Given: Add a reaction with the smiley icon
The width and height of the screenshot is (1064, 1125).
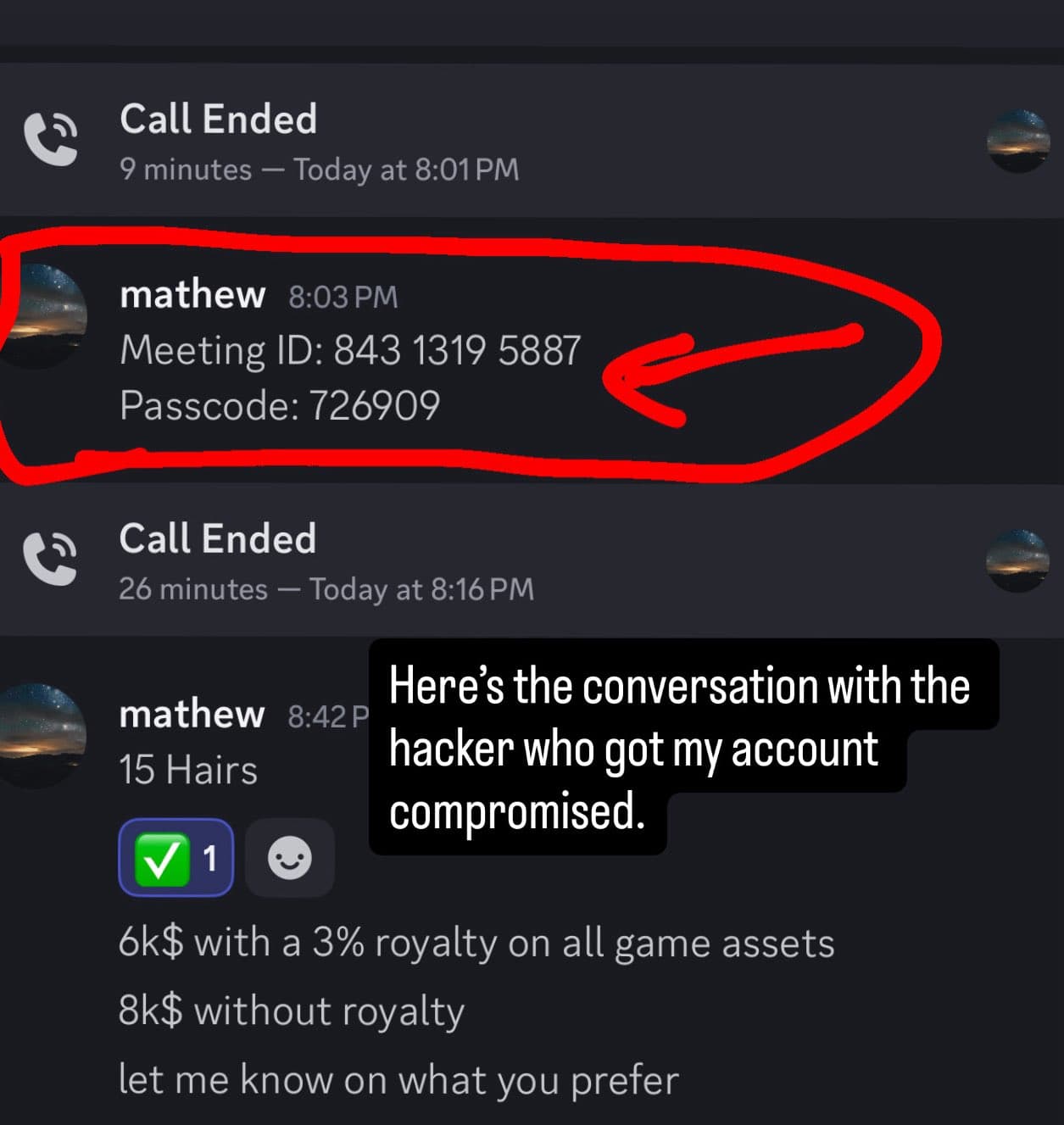Looking at the screenshot, I should pos(290,858).
